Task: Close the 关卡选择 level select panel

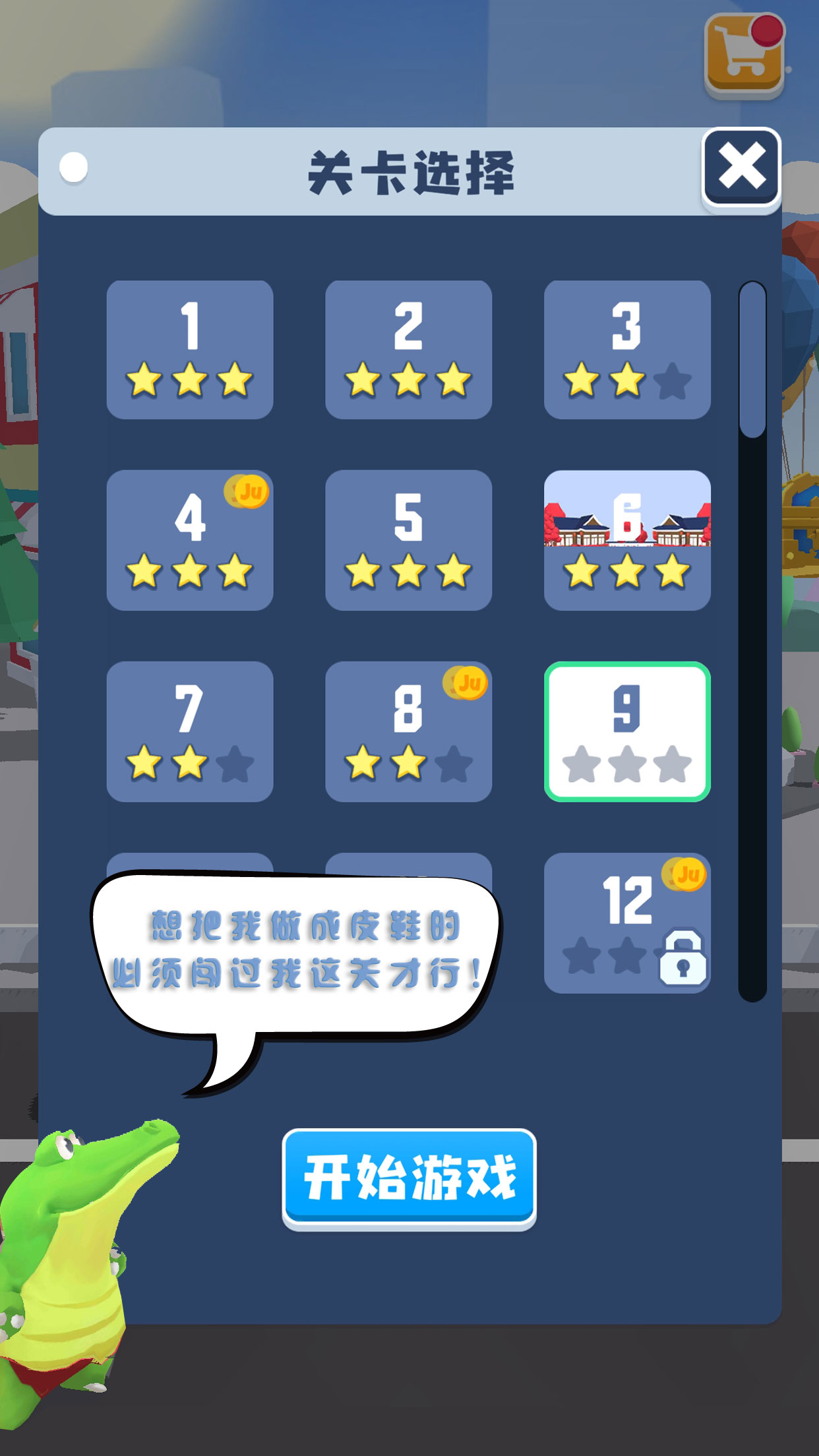Action: 742,167
